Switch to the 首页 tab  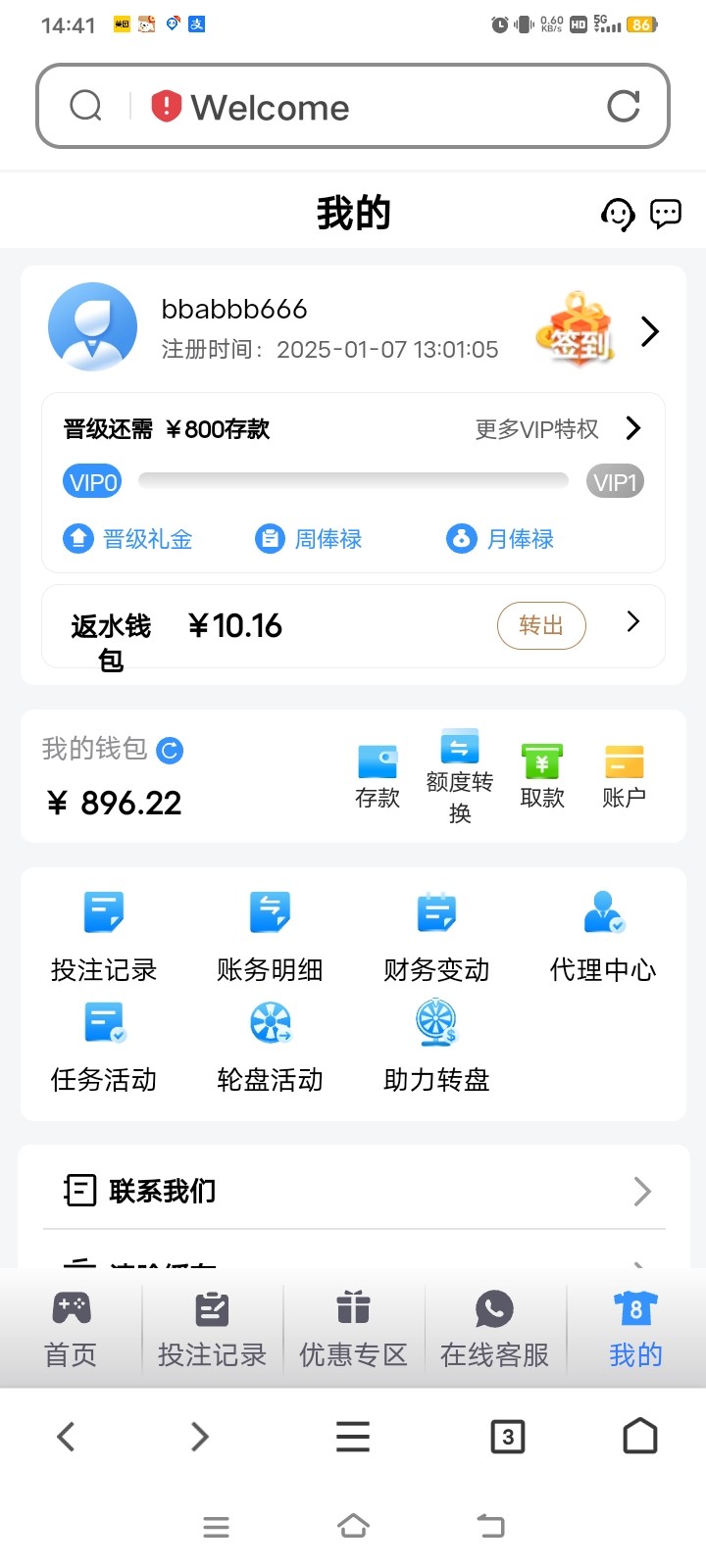click(71, 1329)
